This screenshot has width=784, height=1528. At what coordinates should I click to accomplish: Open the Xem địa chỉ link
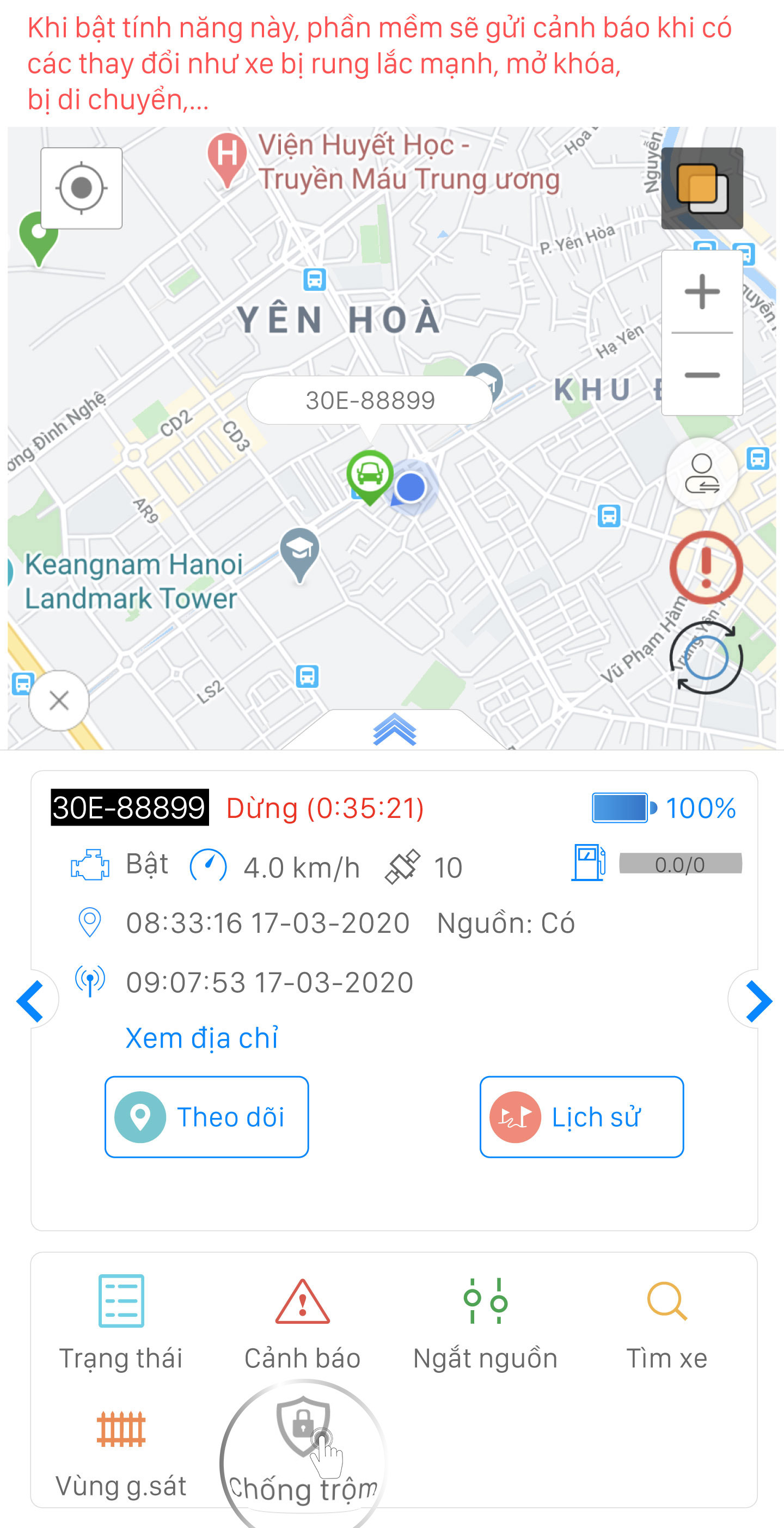click(201, 1038)
